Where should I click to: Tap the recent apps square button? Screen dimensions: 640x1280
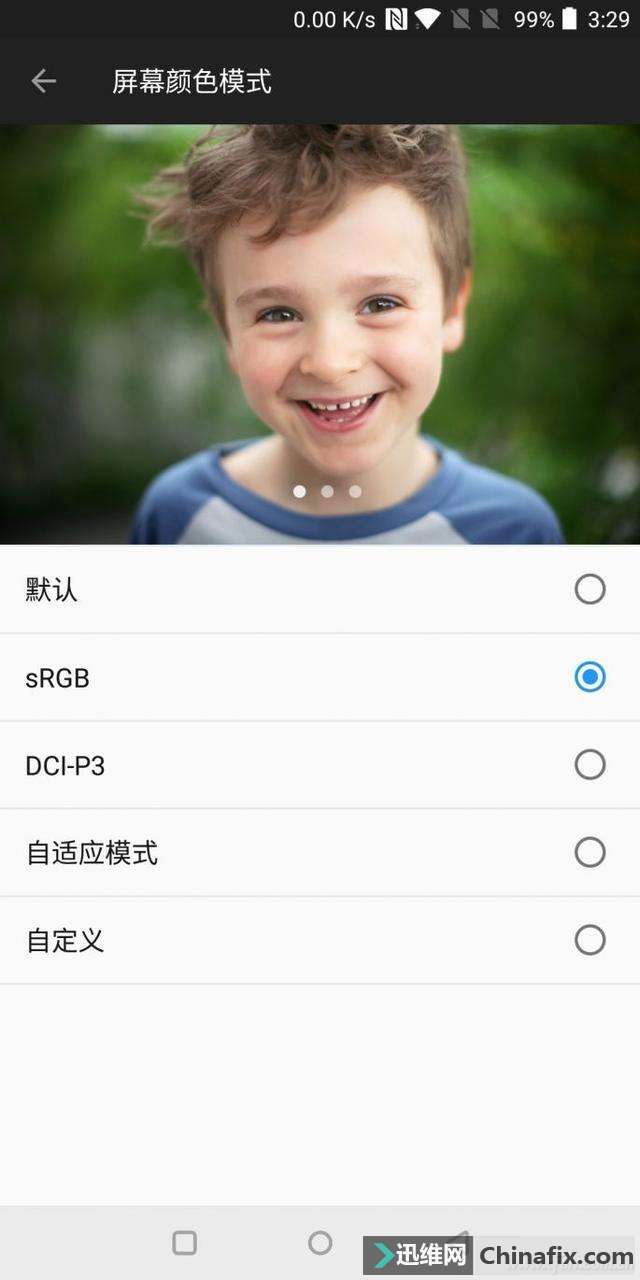pos(184,1243)
